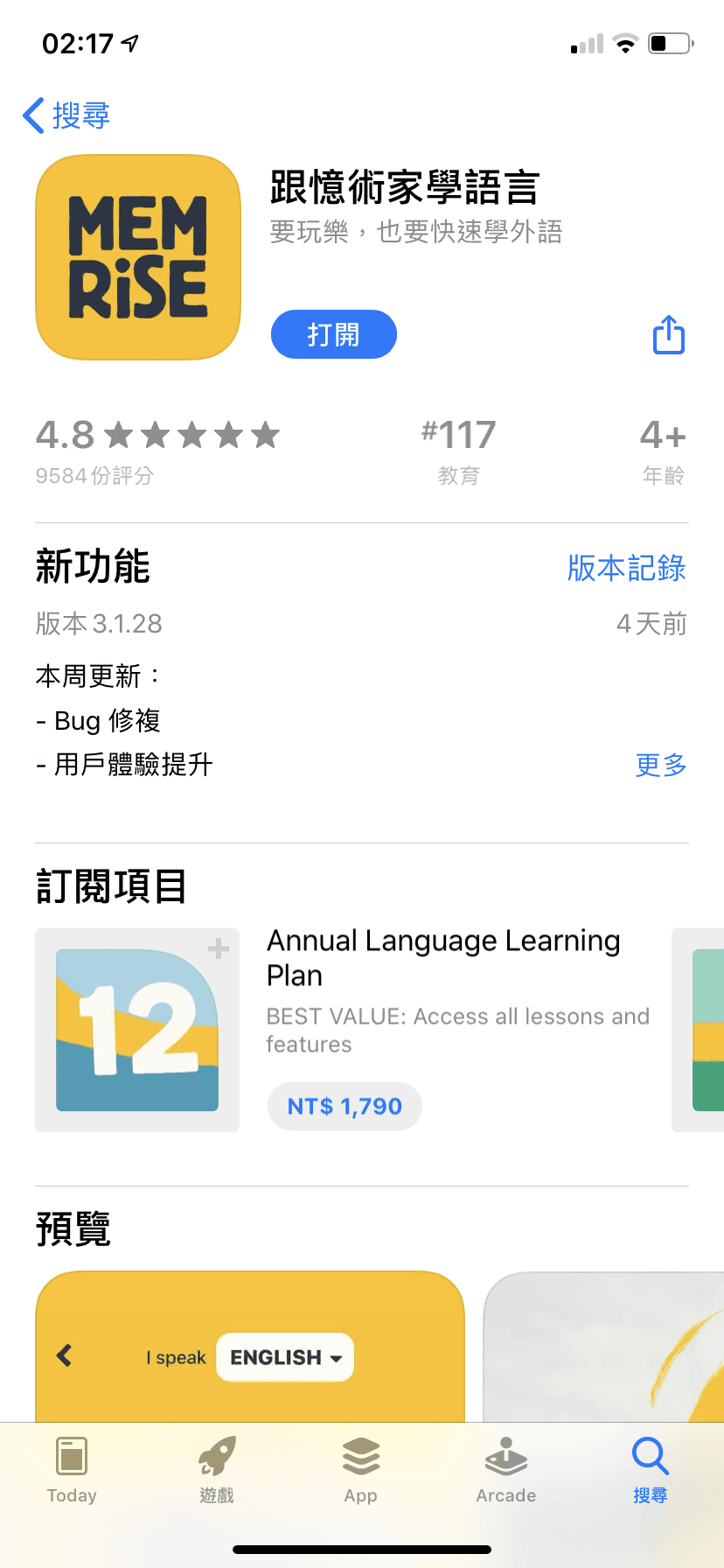Expand update notes with 更多

(661, 765)
